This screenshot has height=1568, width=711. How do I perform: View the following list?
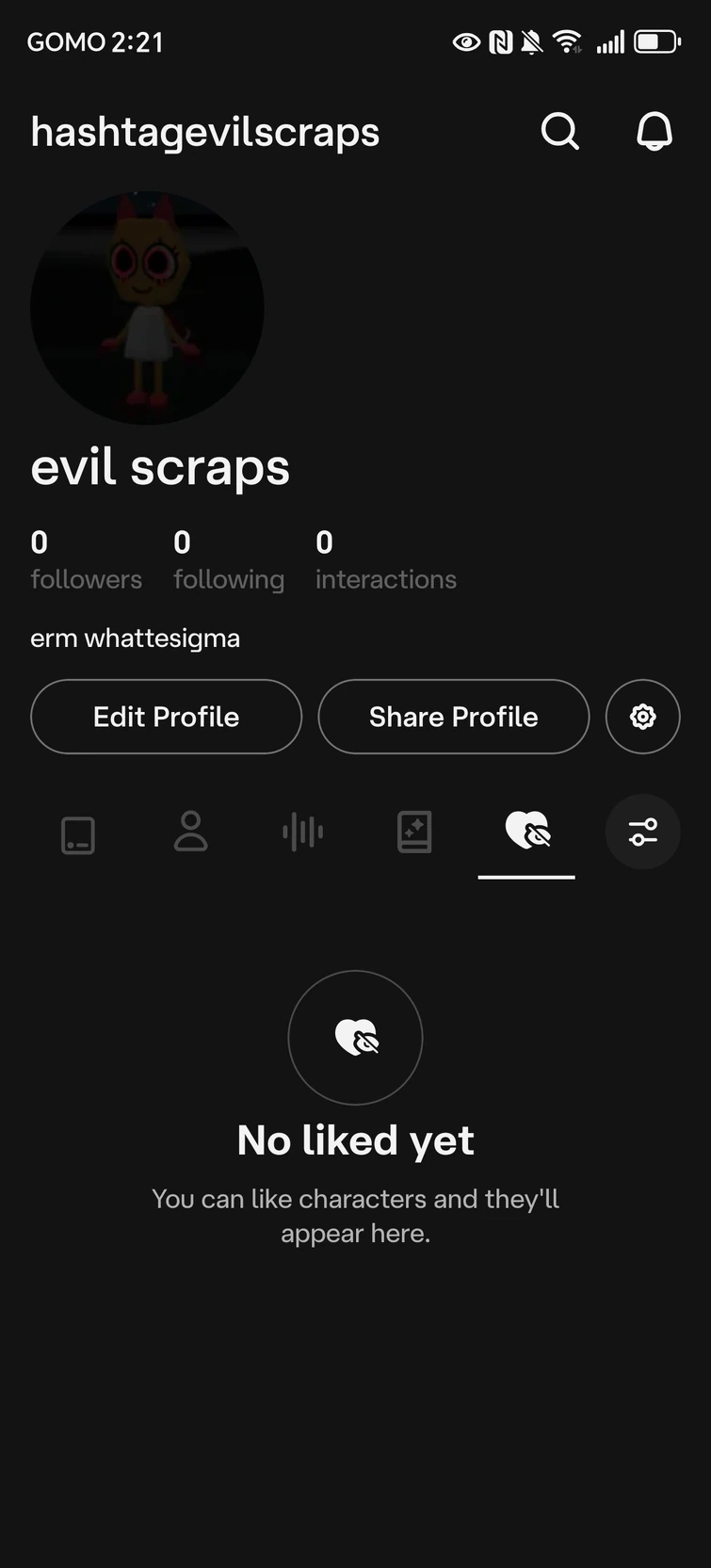tap(228, 559)
